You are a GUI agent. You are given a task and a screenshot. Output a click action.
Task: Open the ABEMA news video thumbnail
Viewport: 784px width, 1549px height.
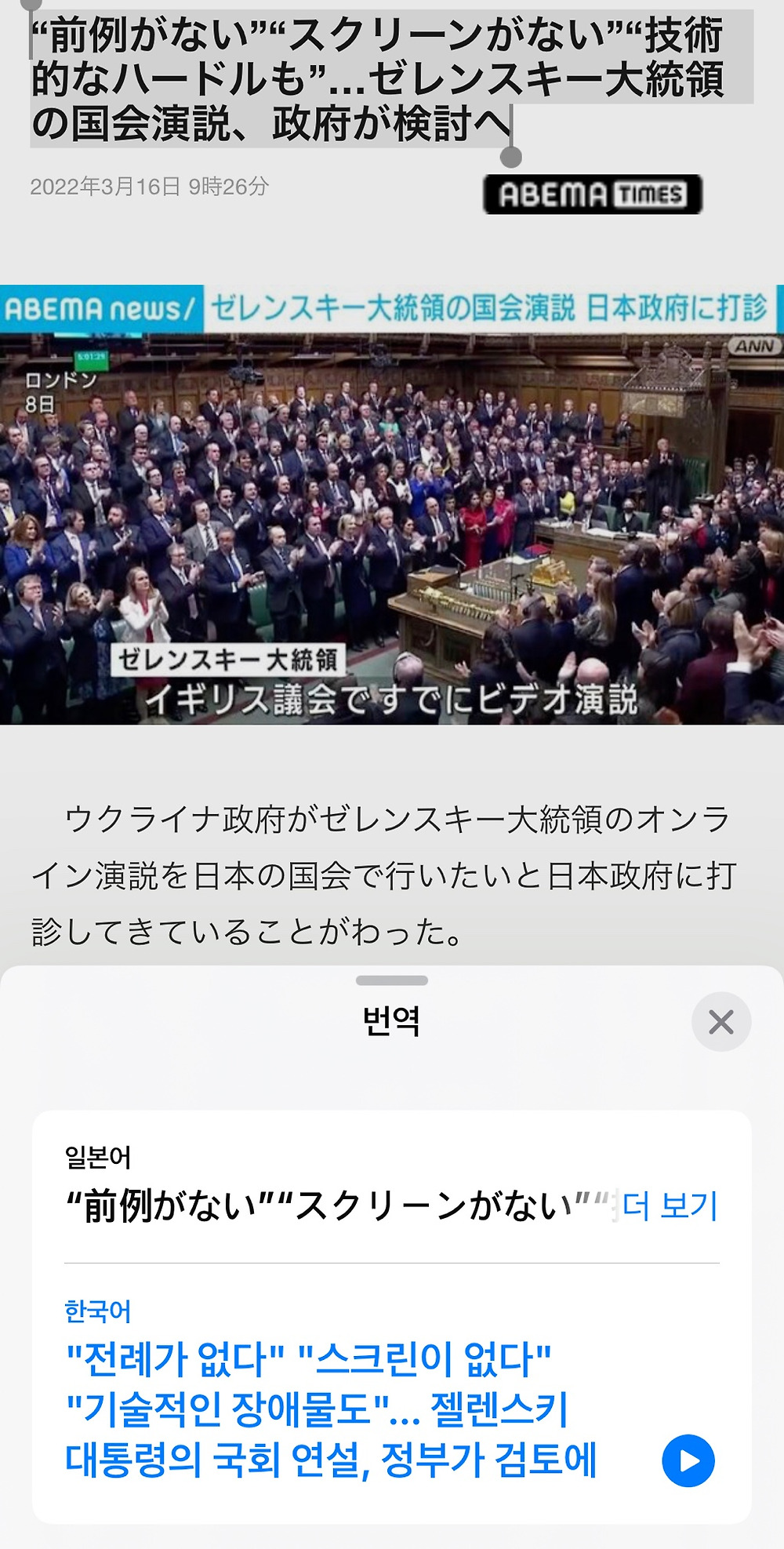tap(392, 506)
